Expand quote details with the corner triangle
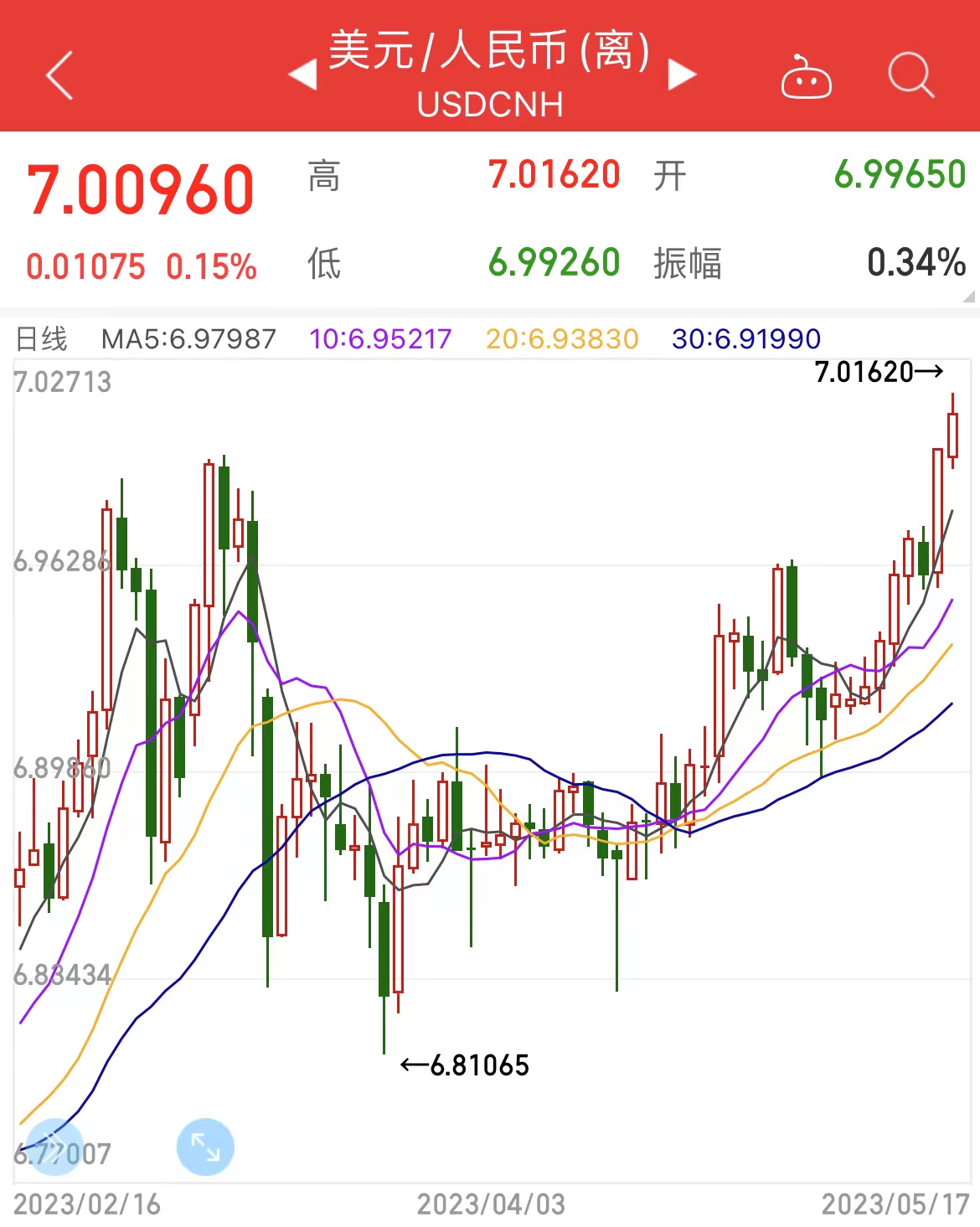The height and width of the screenshot is (1227, 980). (x=968, y=296)
